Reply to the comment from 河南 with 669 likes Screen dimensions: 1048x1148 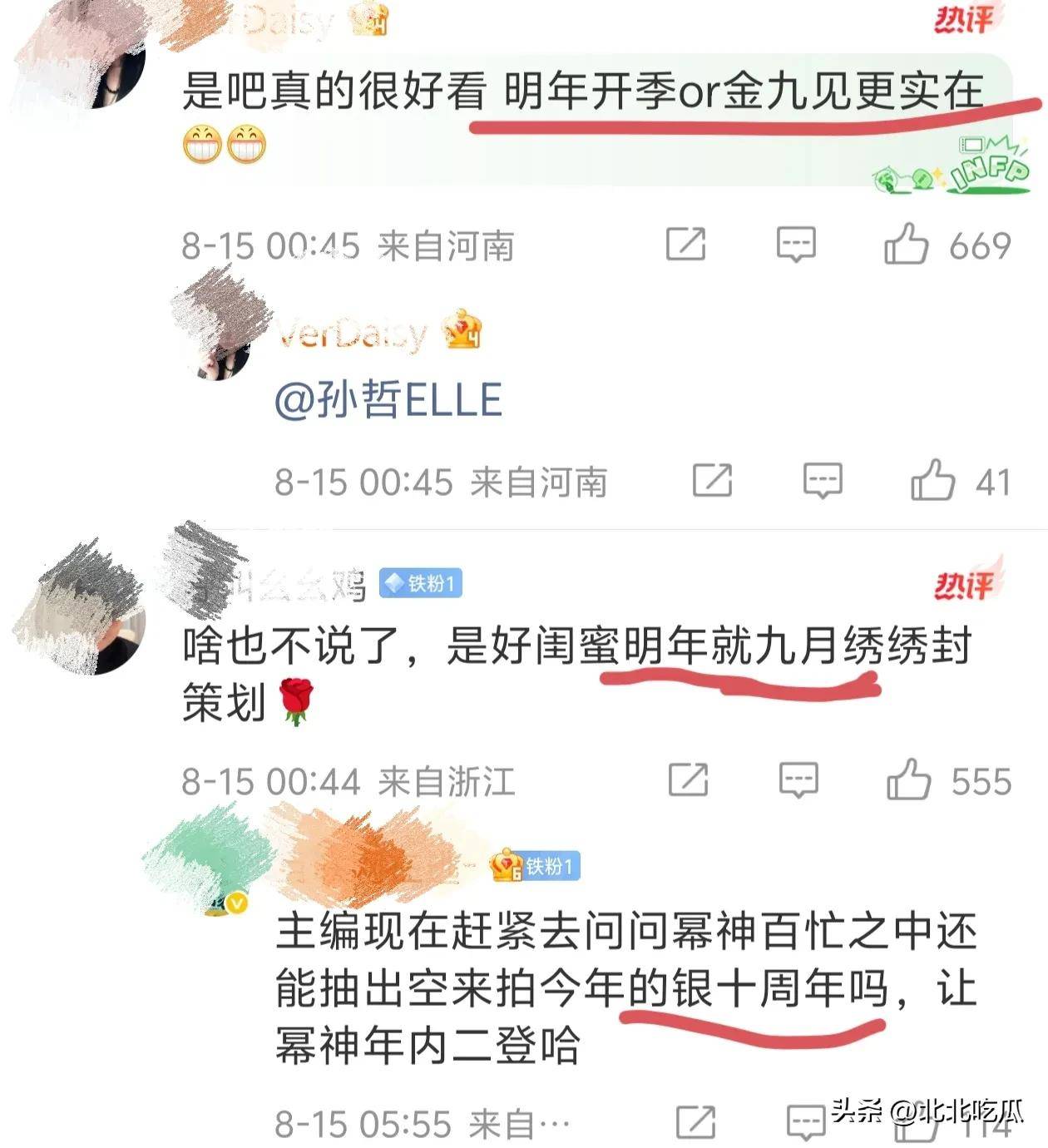coord(796,245)
